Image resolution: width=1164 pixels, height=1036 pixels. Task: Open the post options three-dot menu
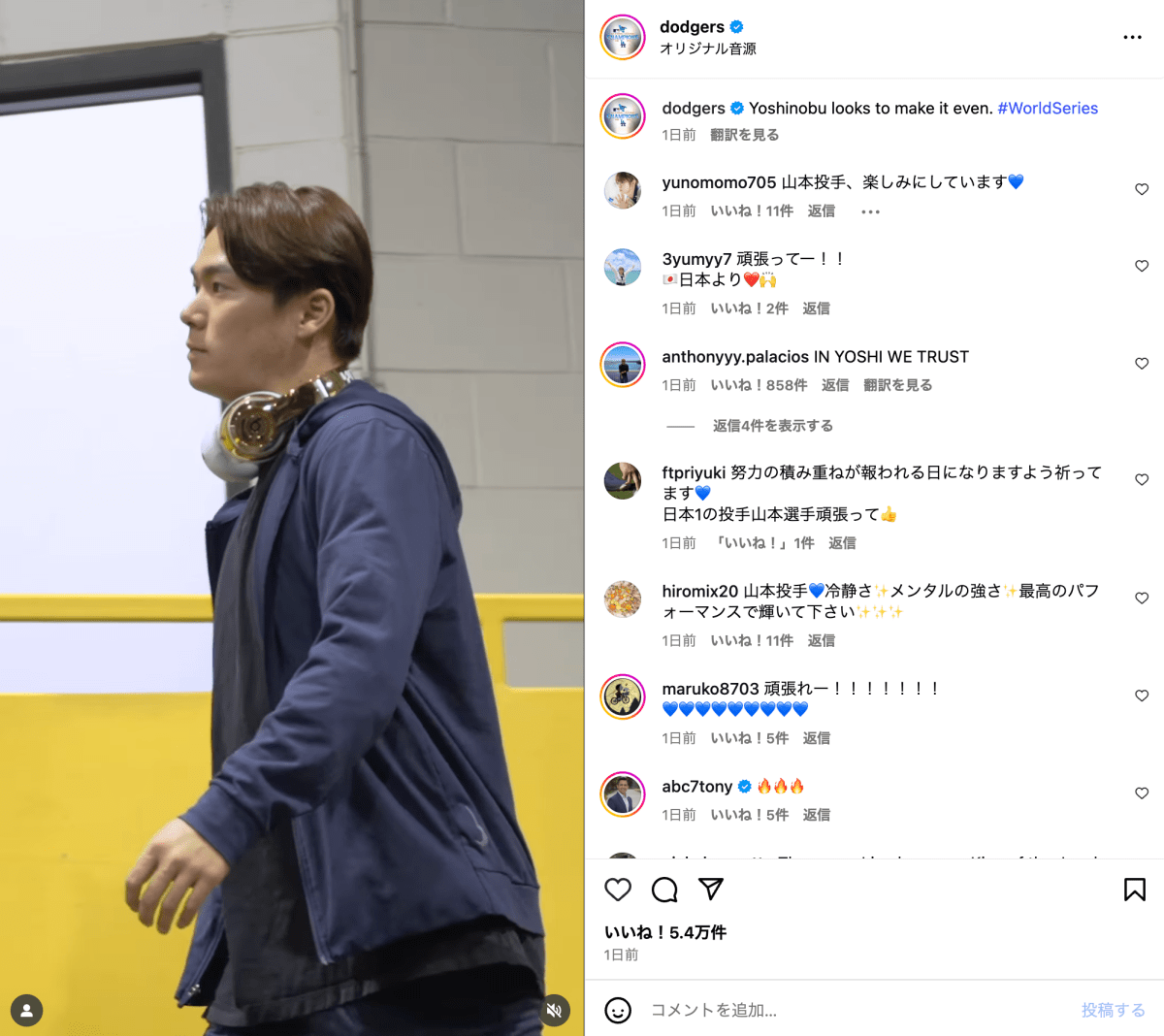[1132, 37]
